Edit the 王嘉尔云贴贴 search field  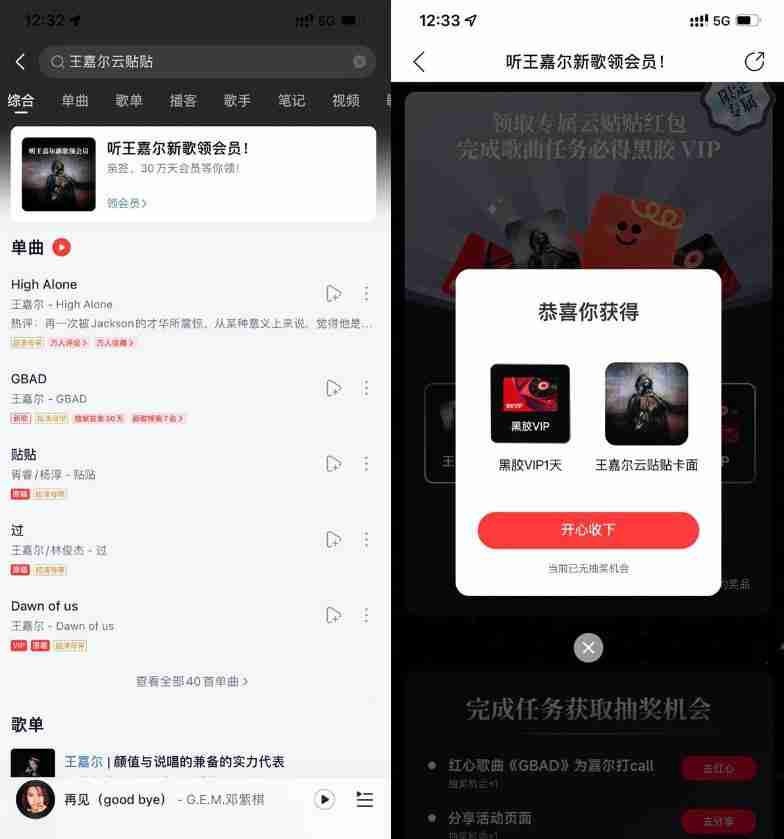click(200, 62)
